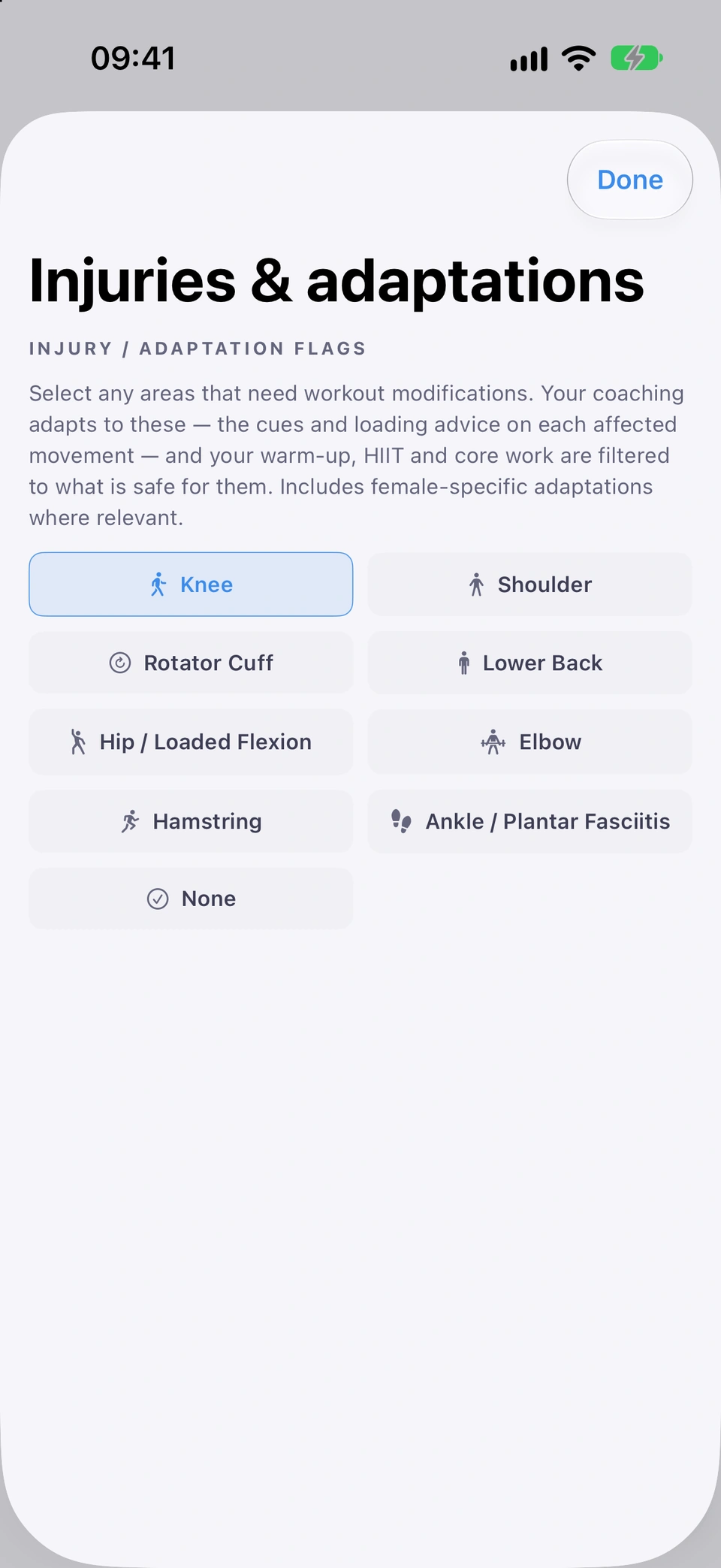Mark Elbow as needing modifications
This screenshot has height=1568, width=721.
click(x=529, y=742)
